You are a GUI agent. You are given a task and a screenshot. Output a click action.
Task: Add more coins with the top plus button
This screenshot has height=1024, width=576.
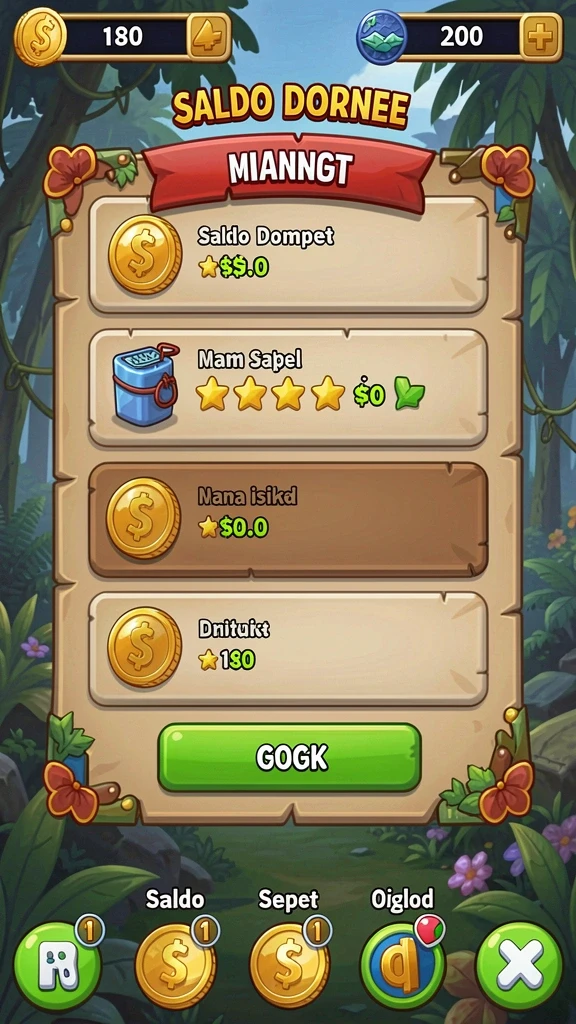click(209, 37)
